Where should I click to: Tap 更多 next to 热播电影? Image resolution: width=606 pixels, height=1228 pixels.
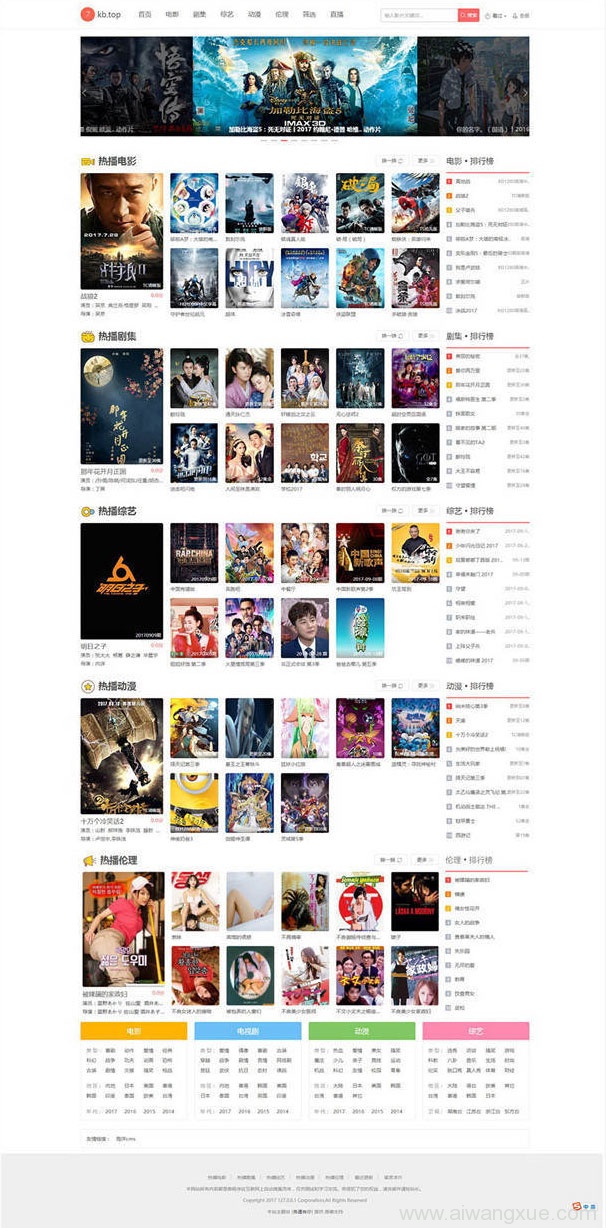[x=424, y=160]
